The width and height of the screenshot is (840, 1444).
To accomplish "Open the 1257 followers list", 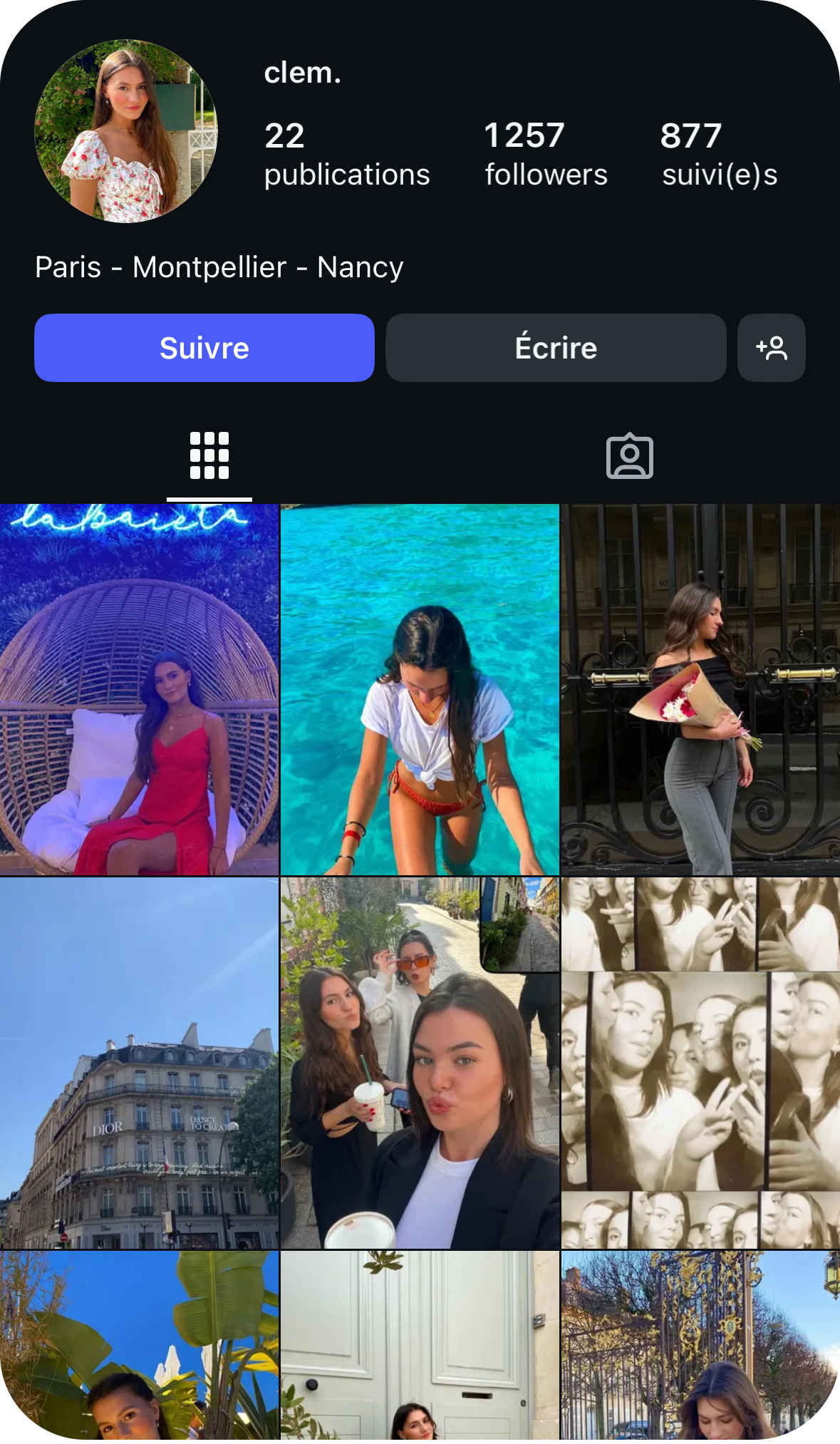I will pos(546,155).
